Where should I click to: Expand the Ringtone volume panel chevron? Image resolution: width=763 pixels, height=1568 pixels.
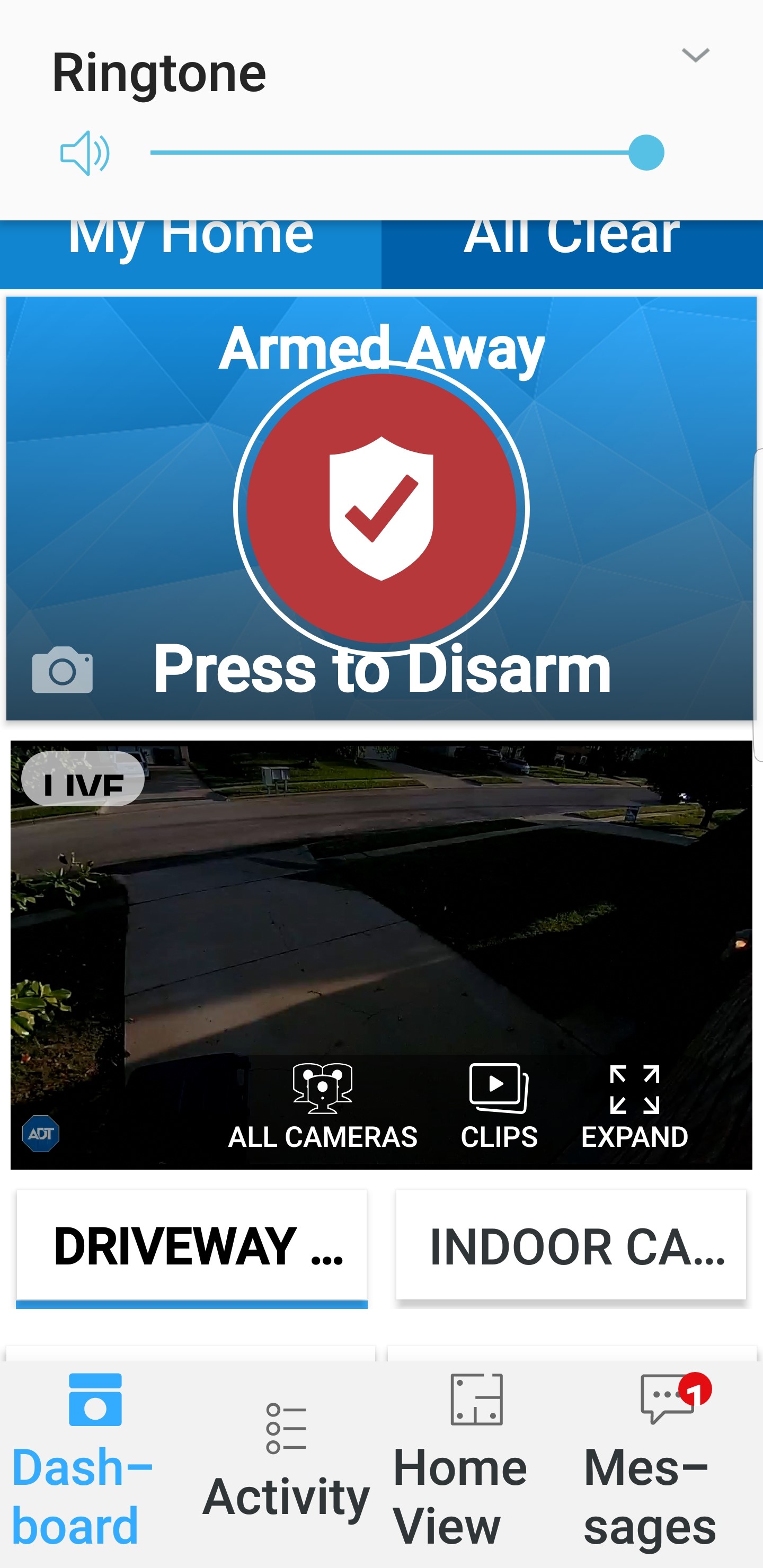695,56
